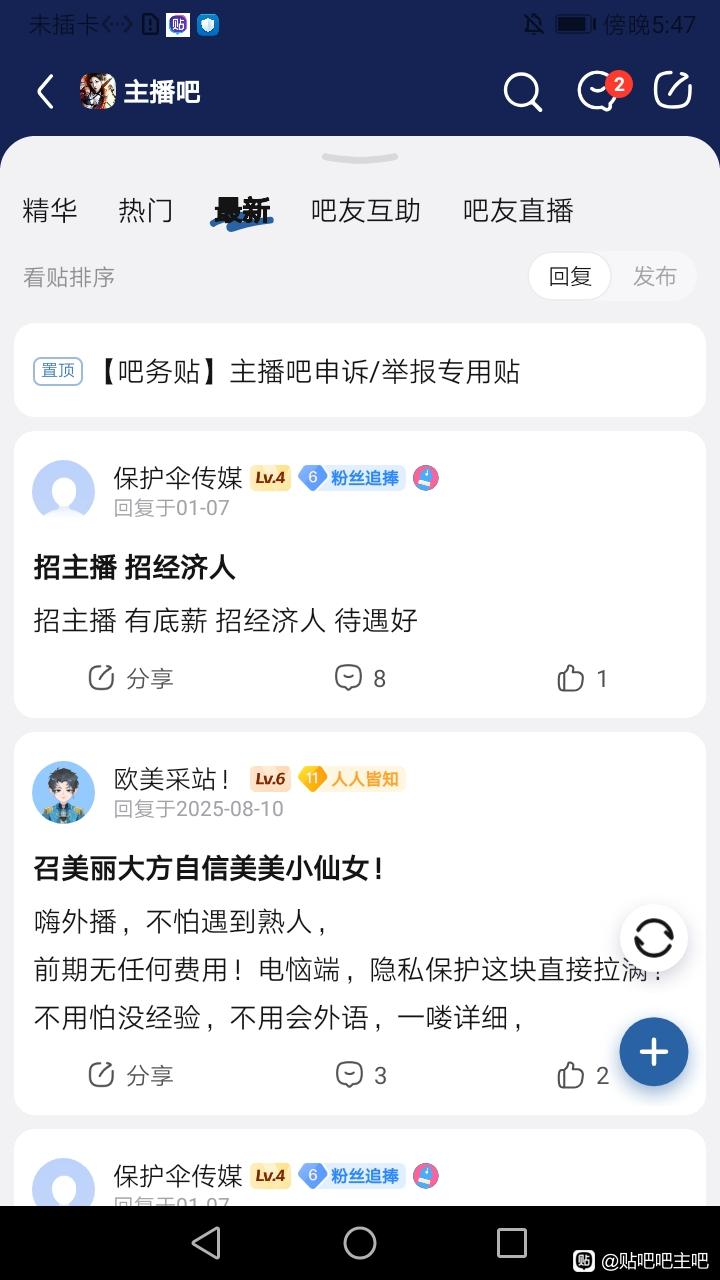This screenshot has width=720, height=1280.
Task: Sort posts by 回复 time
Action: pyautogui.click(x=570, y=277)
